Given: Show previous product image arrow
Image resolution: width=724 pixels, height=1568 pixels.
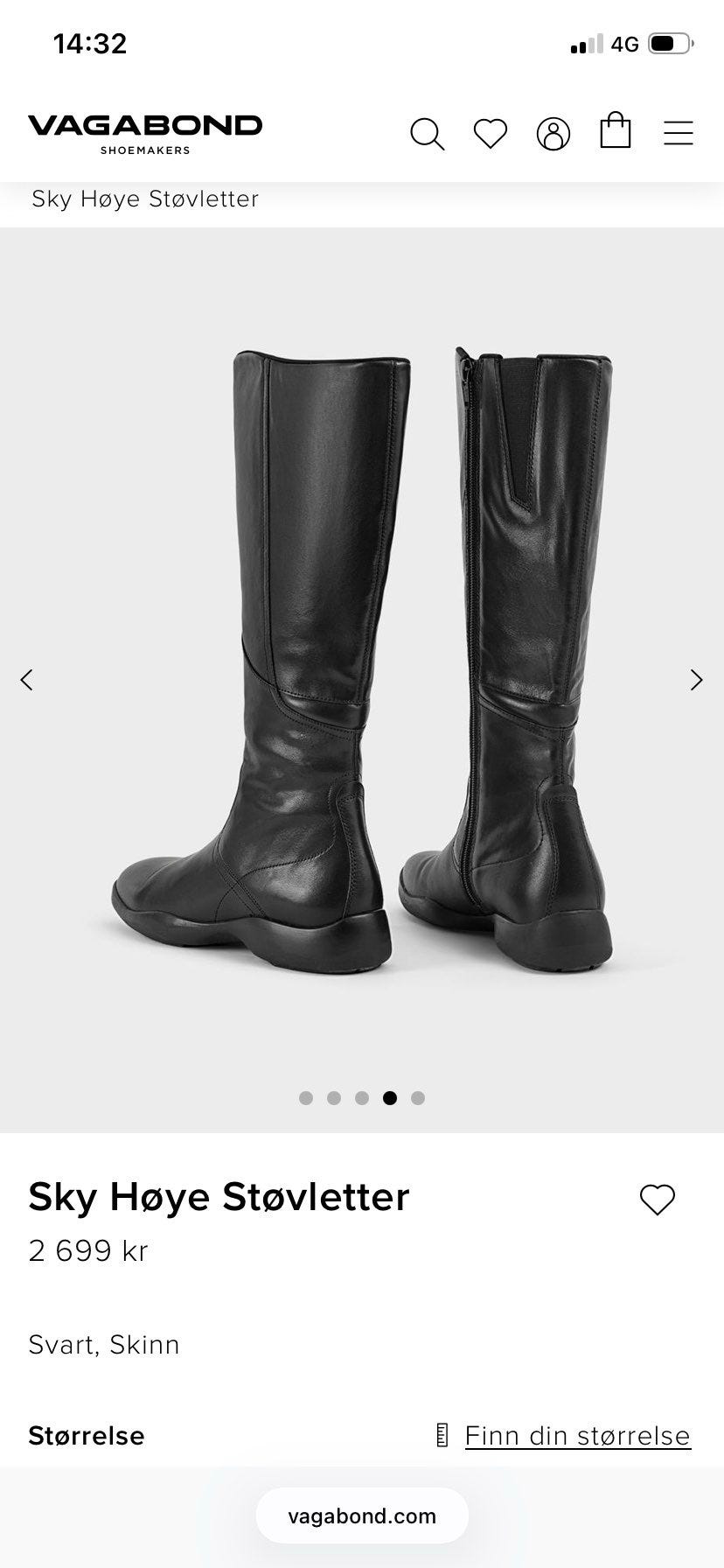Looking at the screenshot, I should coord(27,680).
